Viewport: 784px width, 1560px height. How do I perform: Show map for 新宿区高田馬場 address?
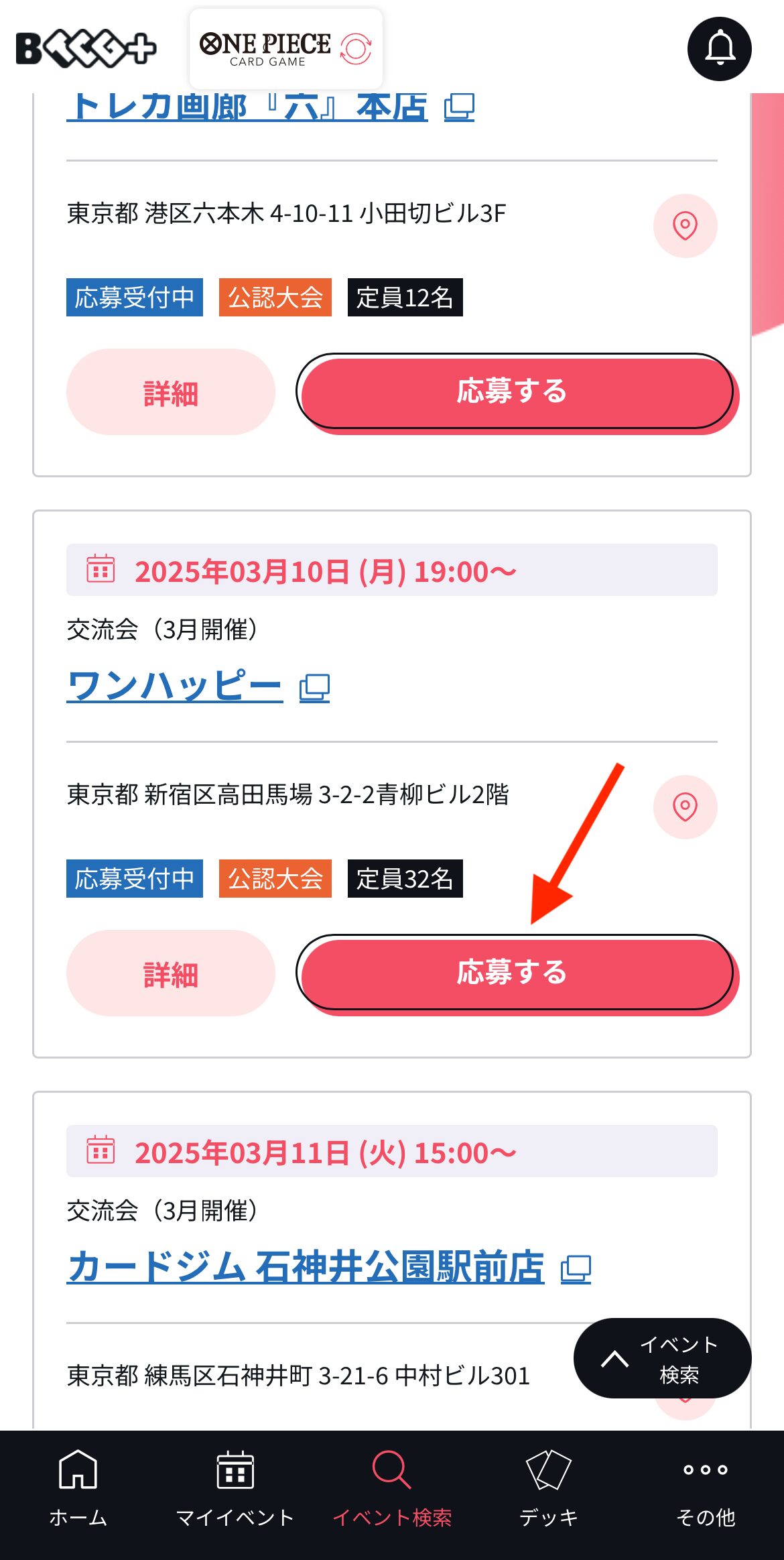[685, 807]
